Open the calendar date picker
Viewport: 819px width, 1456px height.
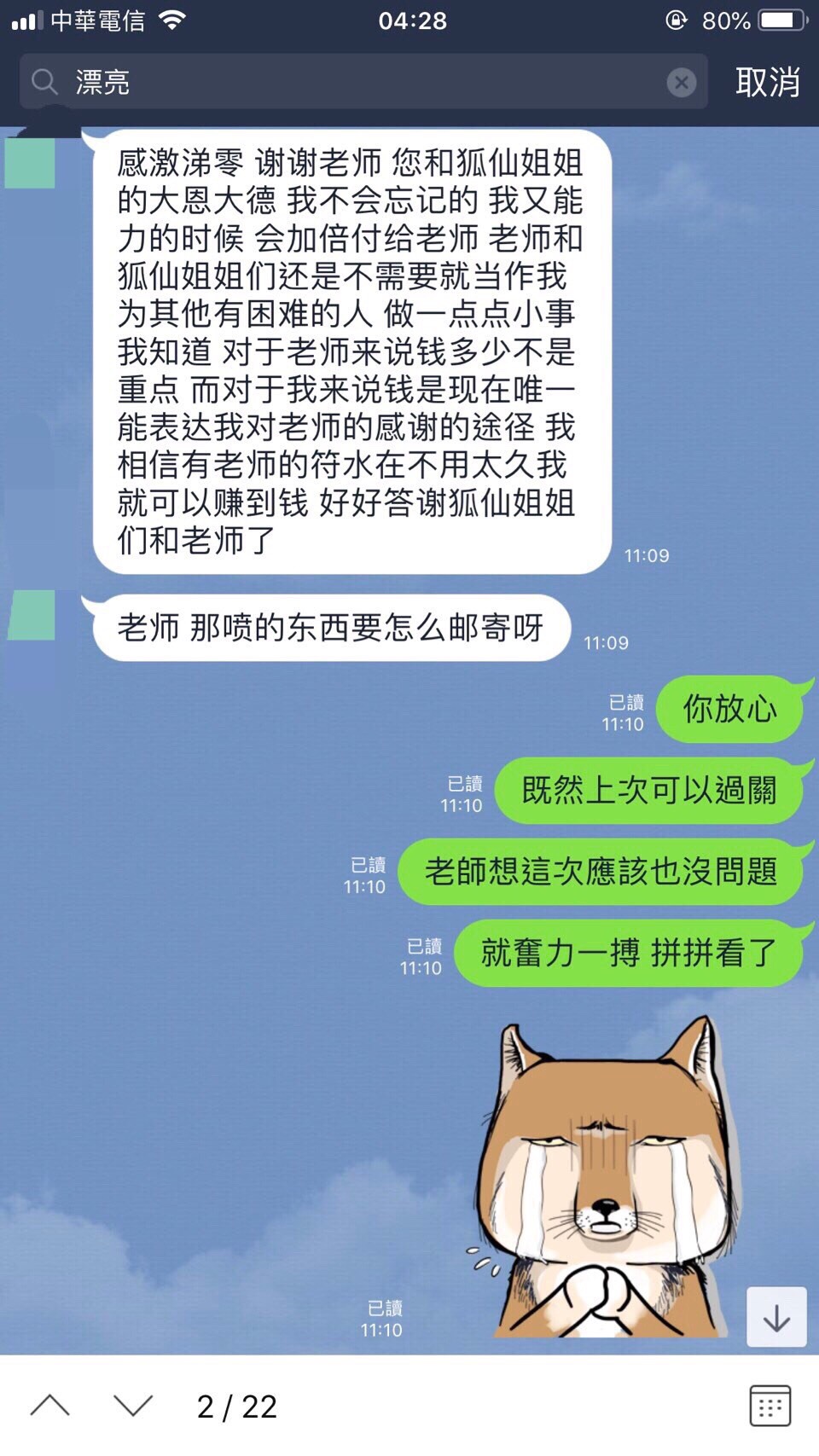pos(770,1406)
